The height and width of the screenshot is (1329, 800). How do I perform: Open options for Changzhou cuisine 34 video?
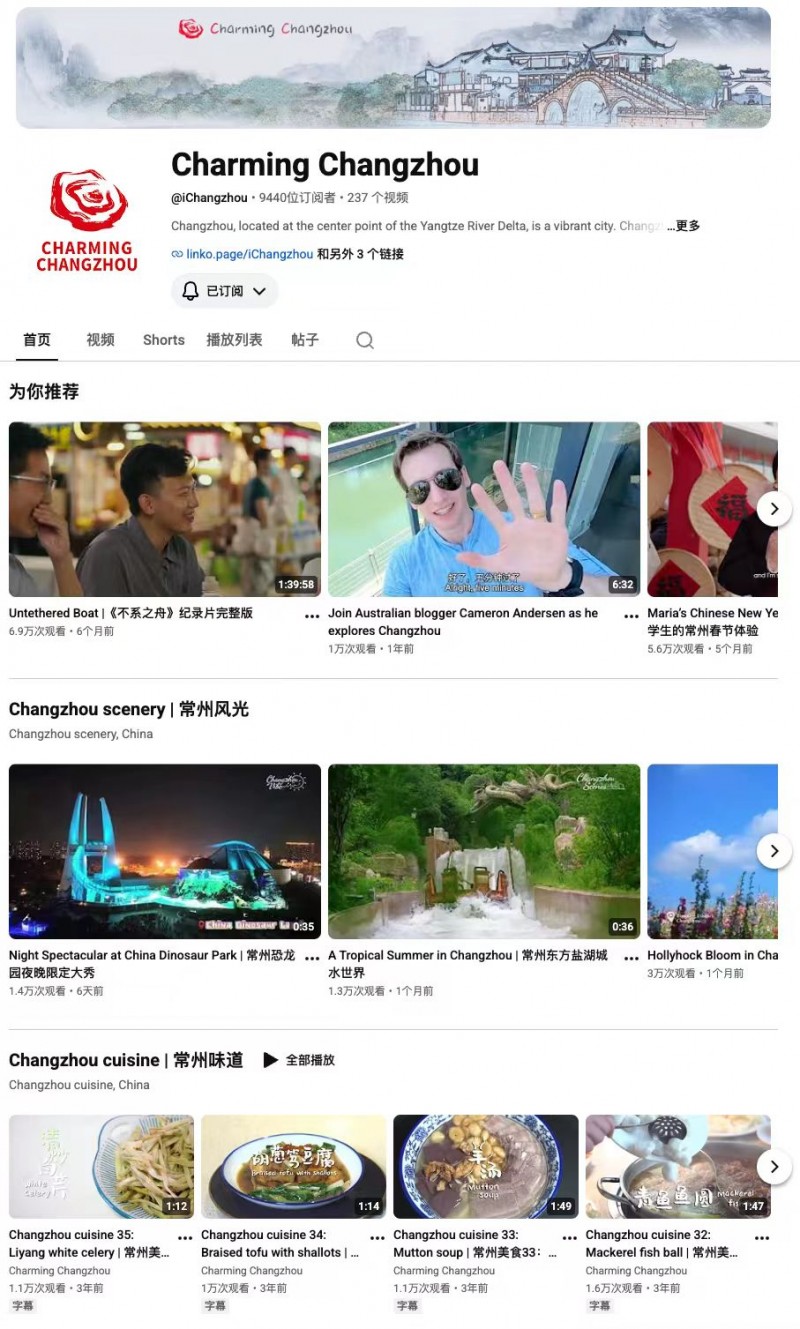(376, 1237)
